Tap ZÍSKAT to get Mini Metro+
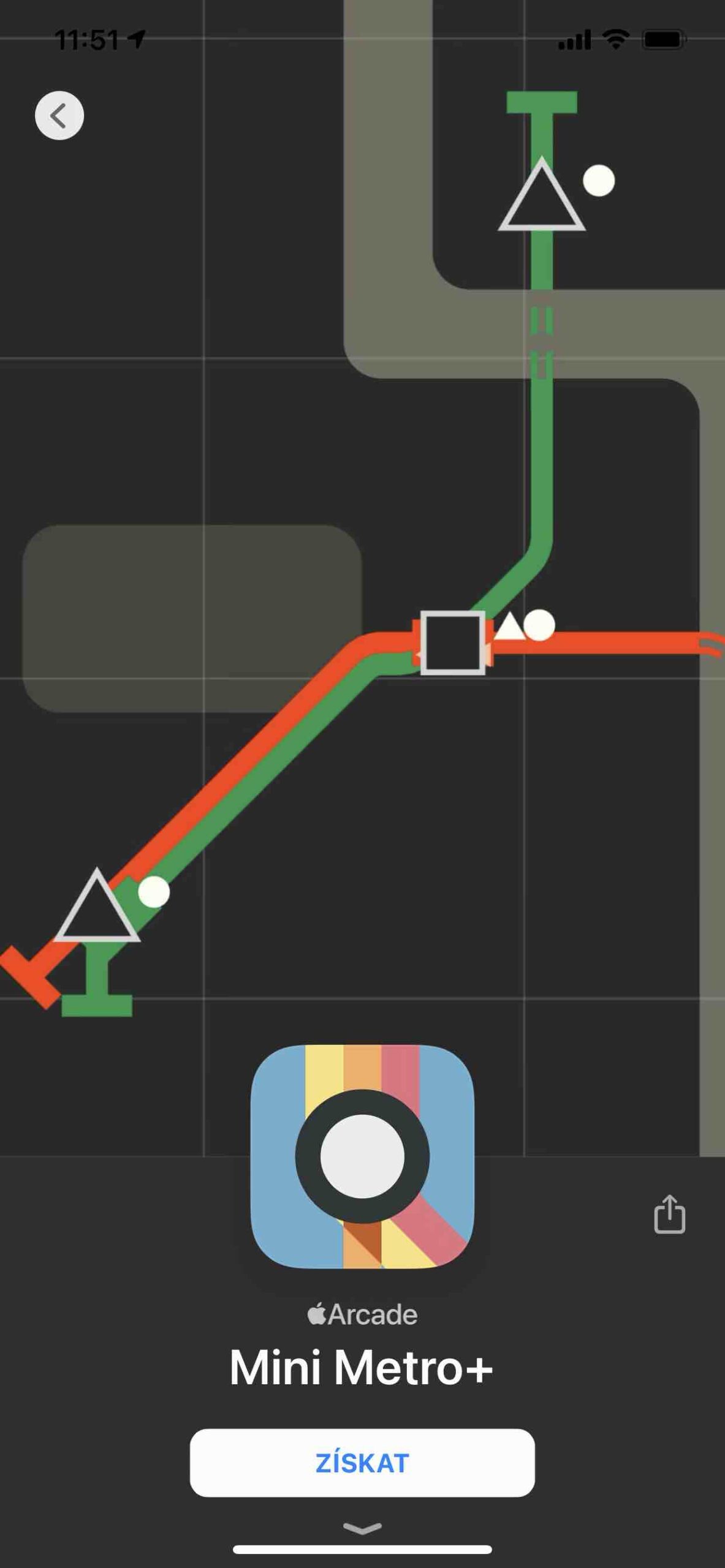This screenshot has width=725, height=1568. [362, 1463]
